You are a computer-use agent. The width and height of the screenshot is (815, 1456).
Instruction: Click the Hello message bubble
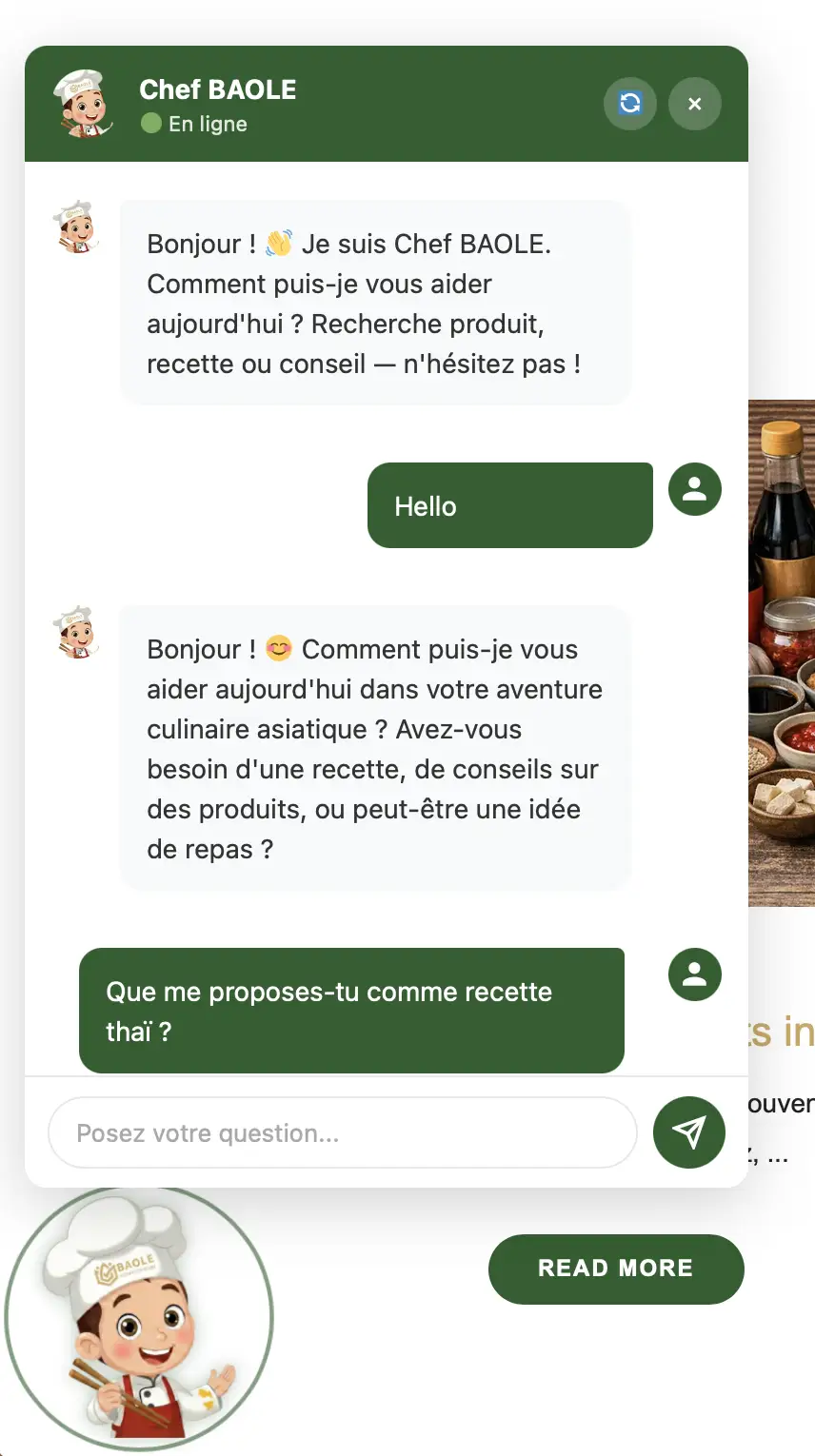(509, 505)
